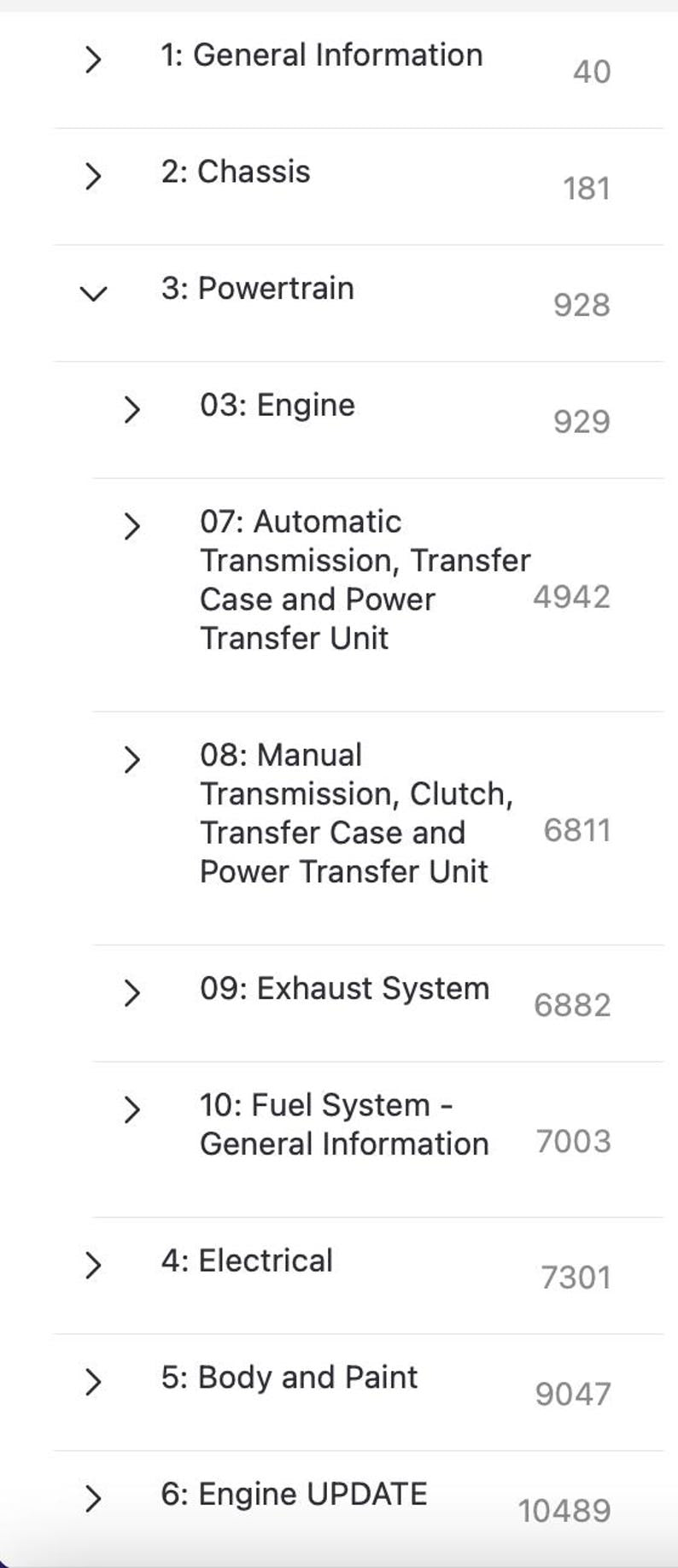The height and width of the screenshot is (1568, 678).
Task: Expand 08: Manual Transmission, Clutch subsection
Action: 132,759
